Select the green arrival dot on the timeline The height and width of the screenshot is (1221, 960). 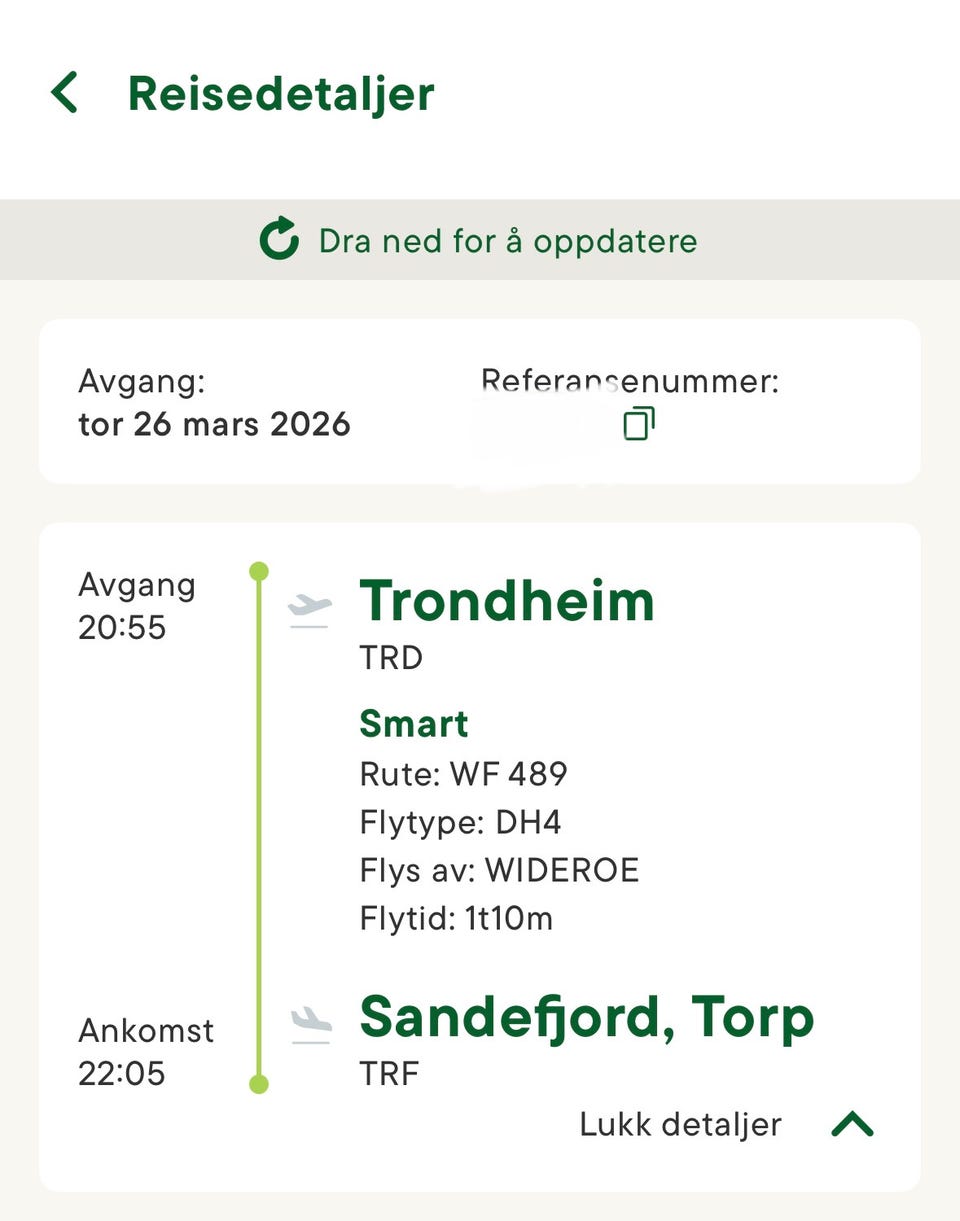(259, 1083)
